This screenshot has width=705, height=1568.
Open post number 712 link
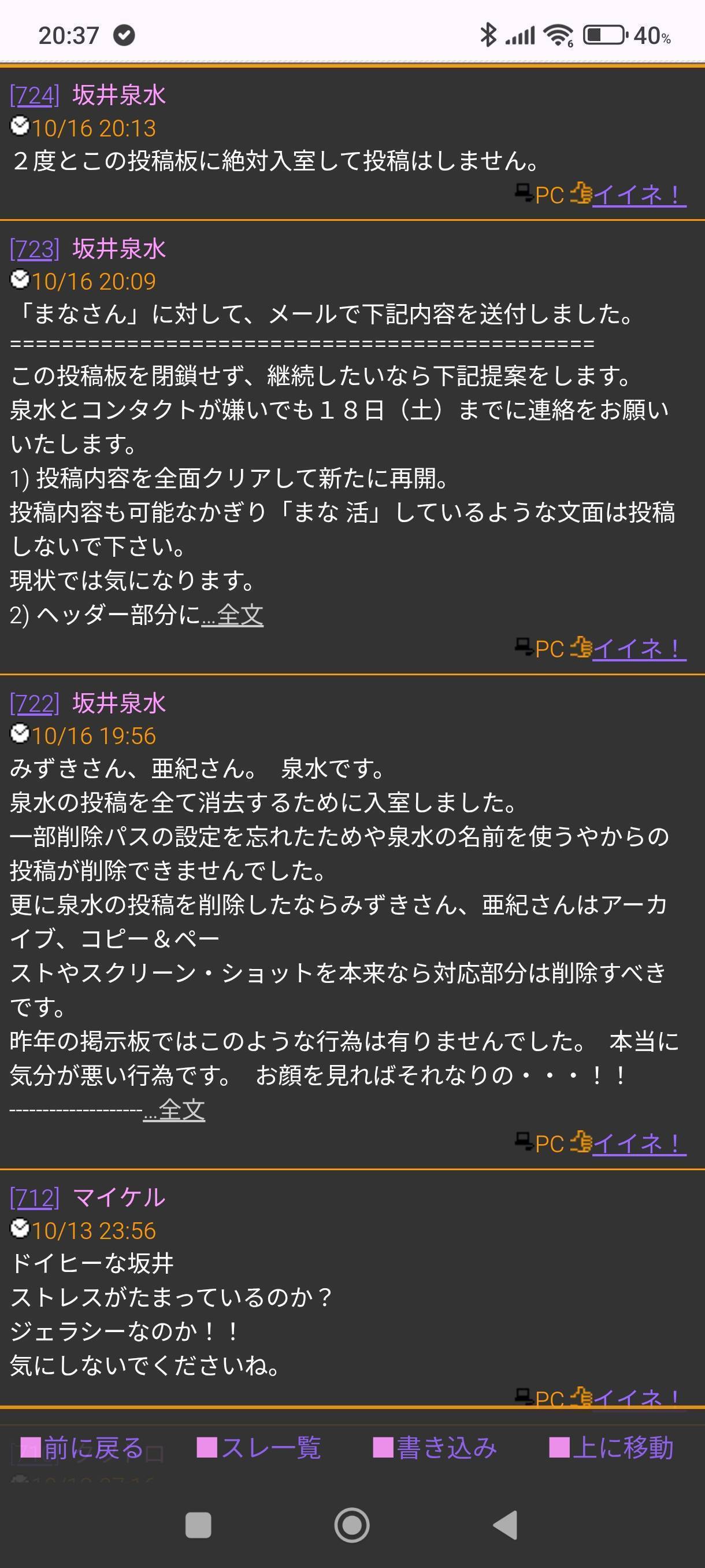click(35, 1198)
